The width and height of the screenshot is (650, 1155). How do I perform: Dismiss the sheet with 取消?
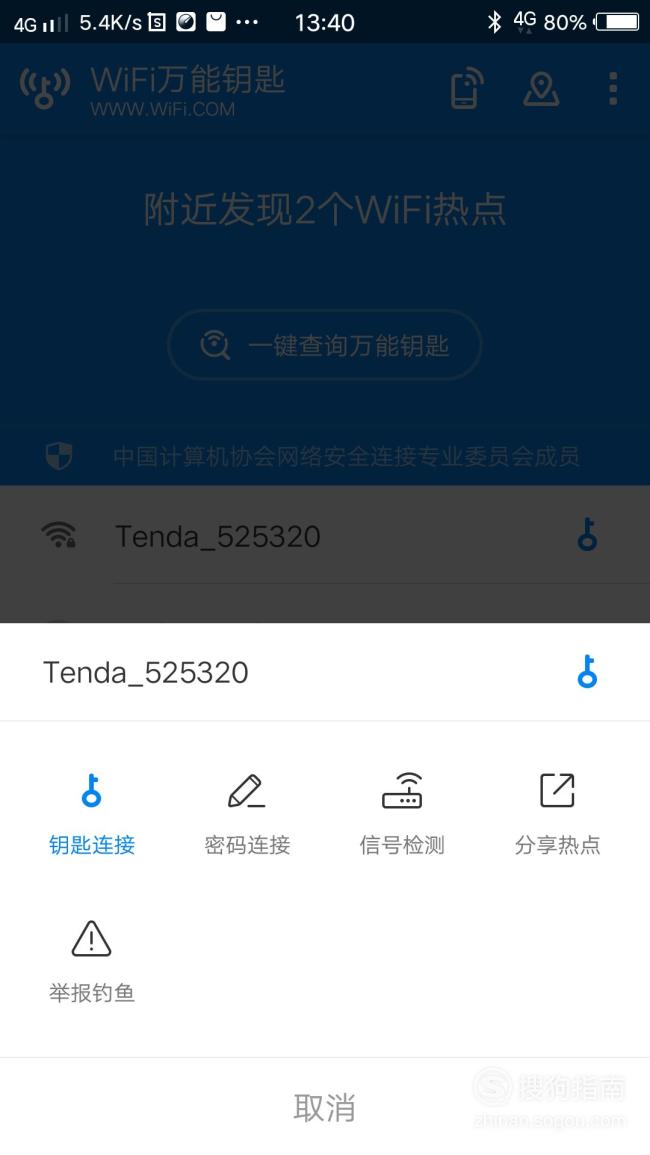coord(324,1107)
